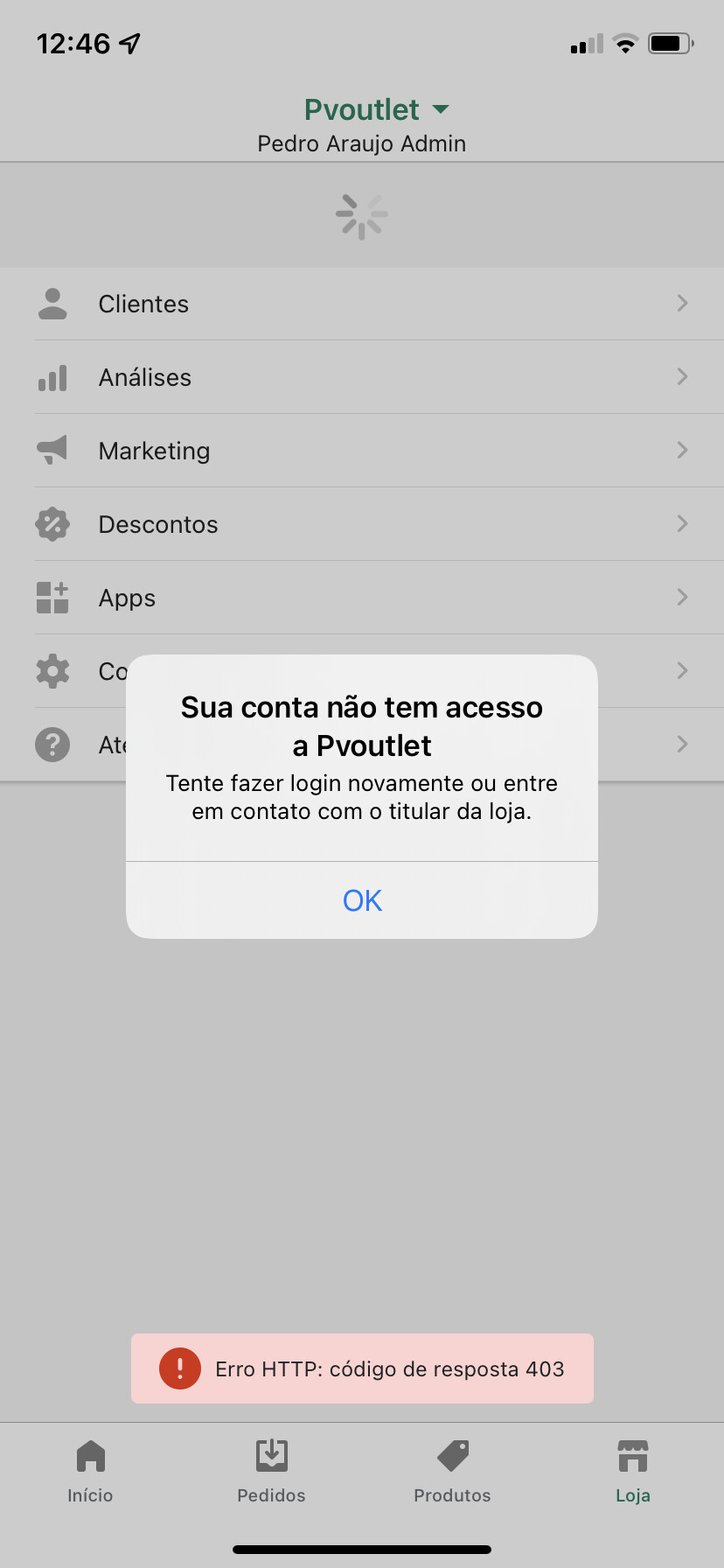Open the Apps row

pyautogui.click(x=362, y=598)
